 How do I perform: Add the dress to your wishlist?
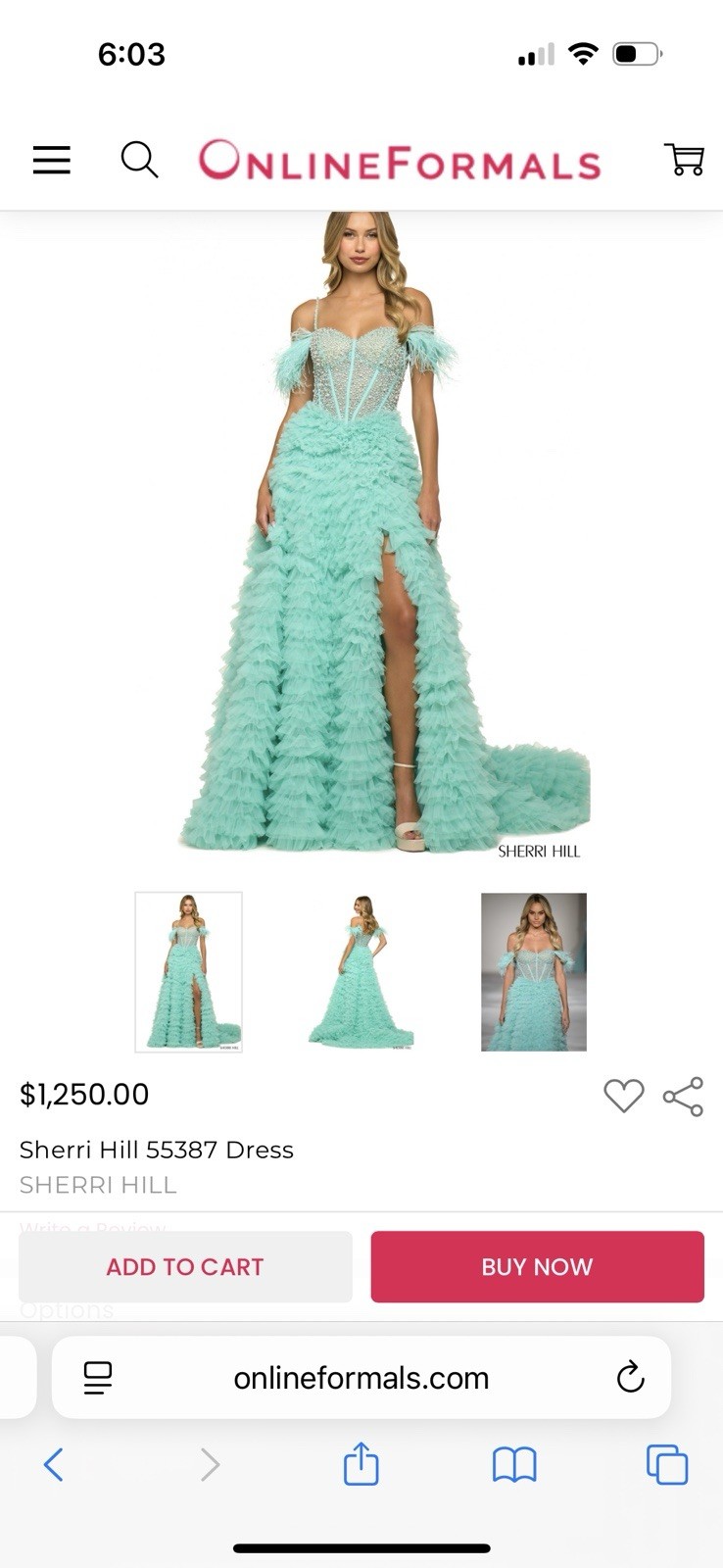(x=624, y=1097)
